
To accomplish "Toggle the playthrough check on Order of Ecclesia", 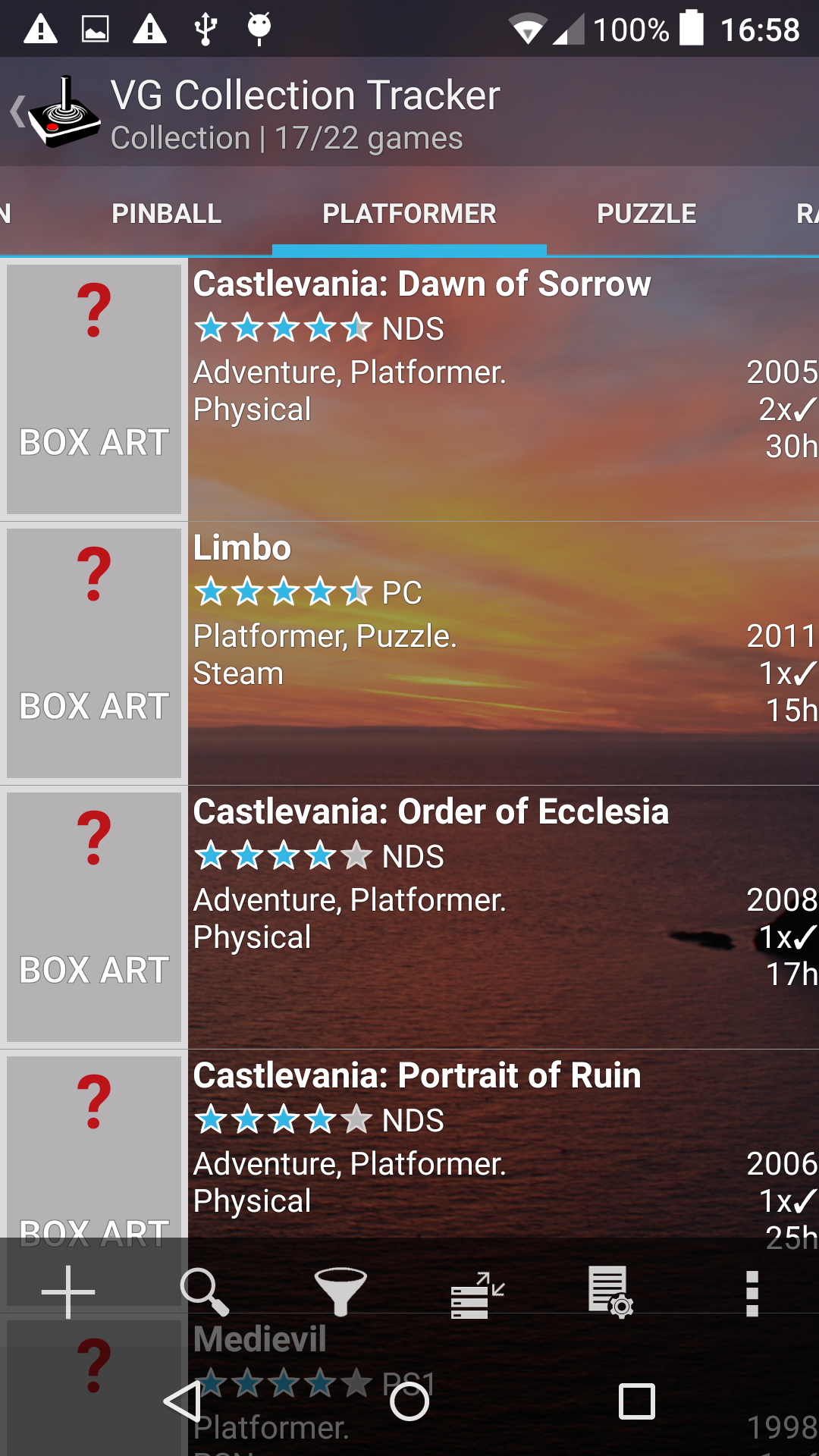I will pyautogui.click(x=802, y=938).
